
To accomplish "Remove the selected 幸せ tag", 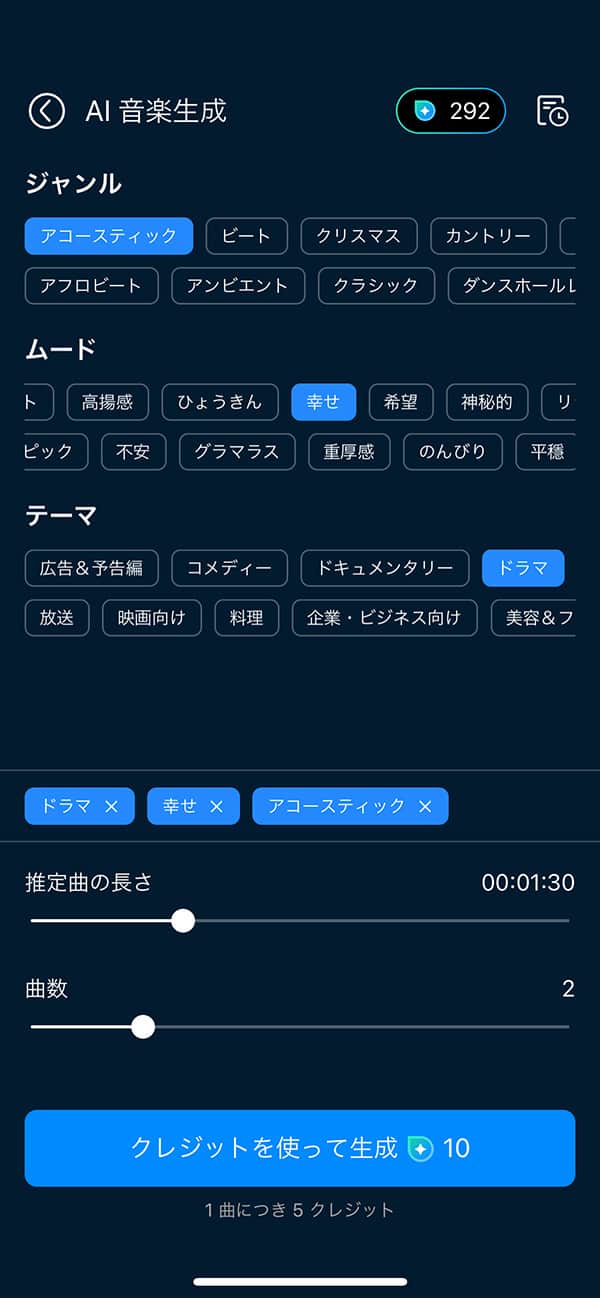I will 216,806.
